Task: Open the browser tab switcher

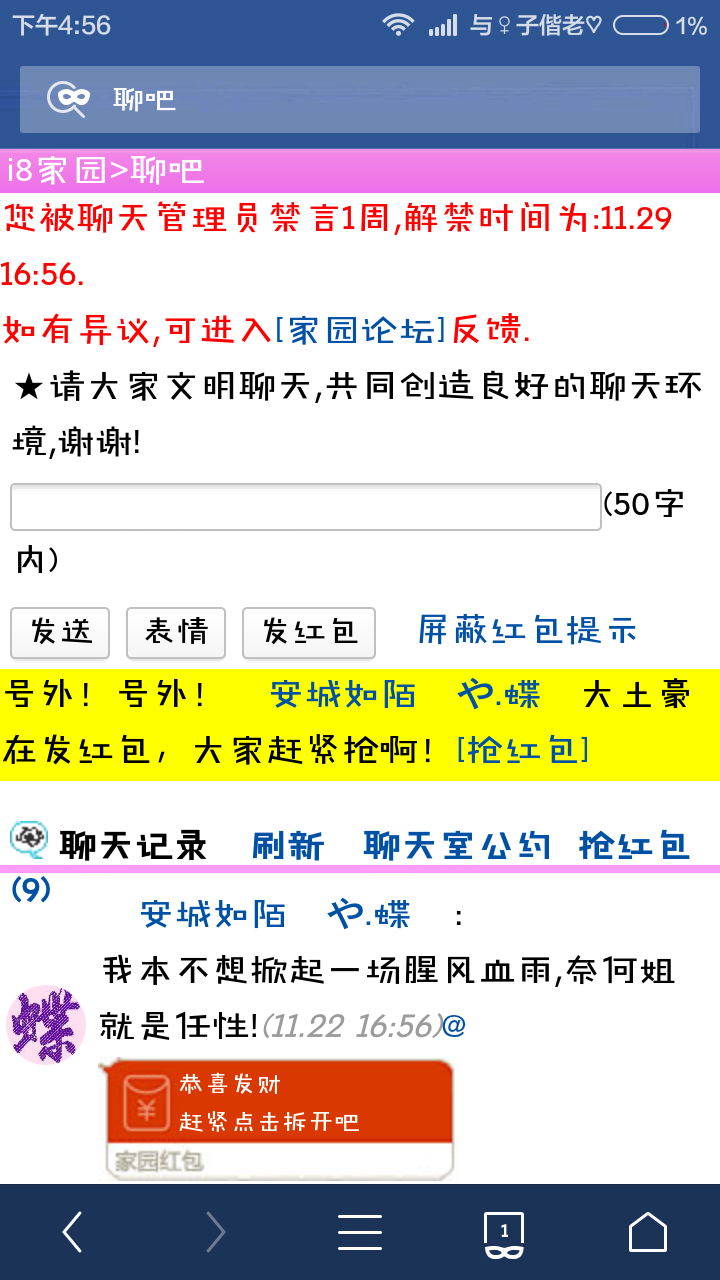Action: [x=504, y=1232]
